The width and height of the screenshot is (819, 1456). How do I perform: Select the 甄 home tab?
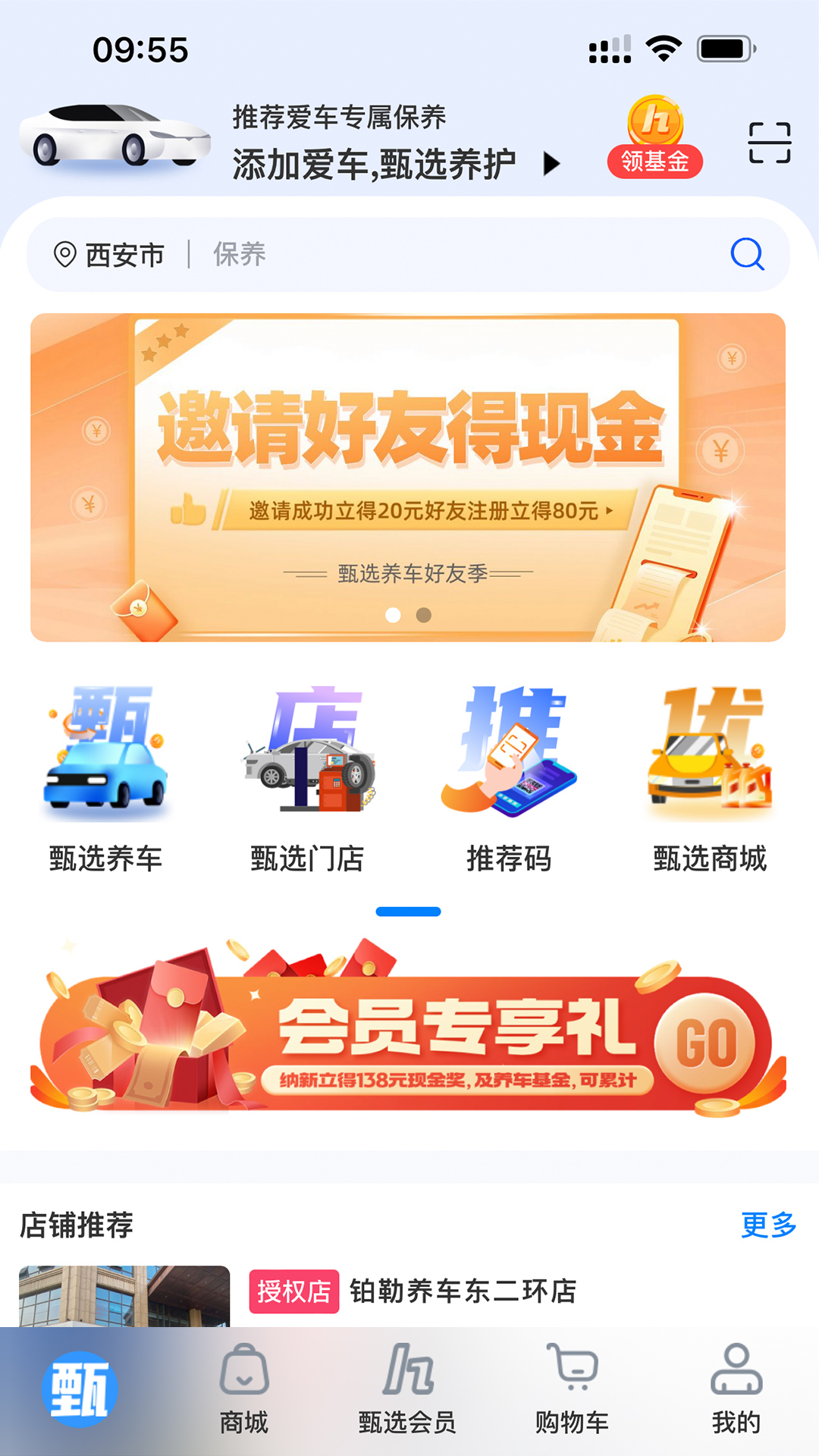(80, 1389)
